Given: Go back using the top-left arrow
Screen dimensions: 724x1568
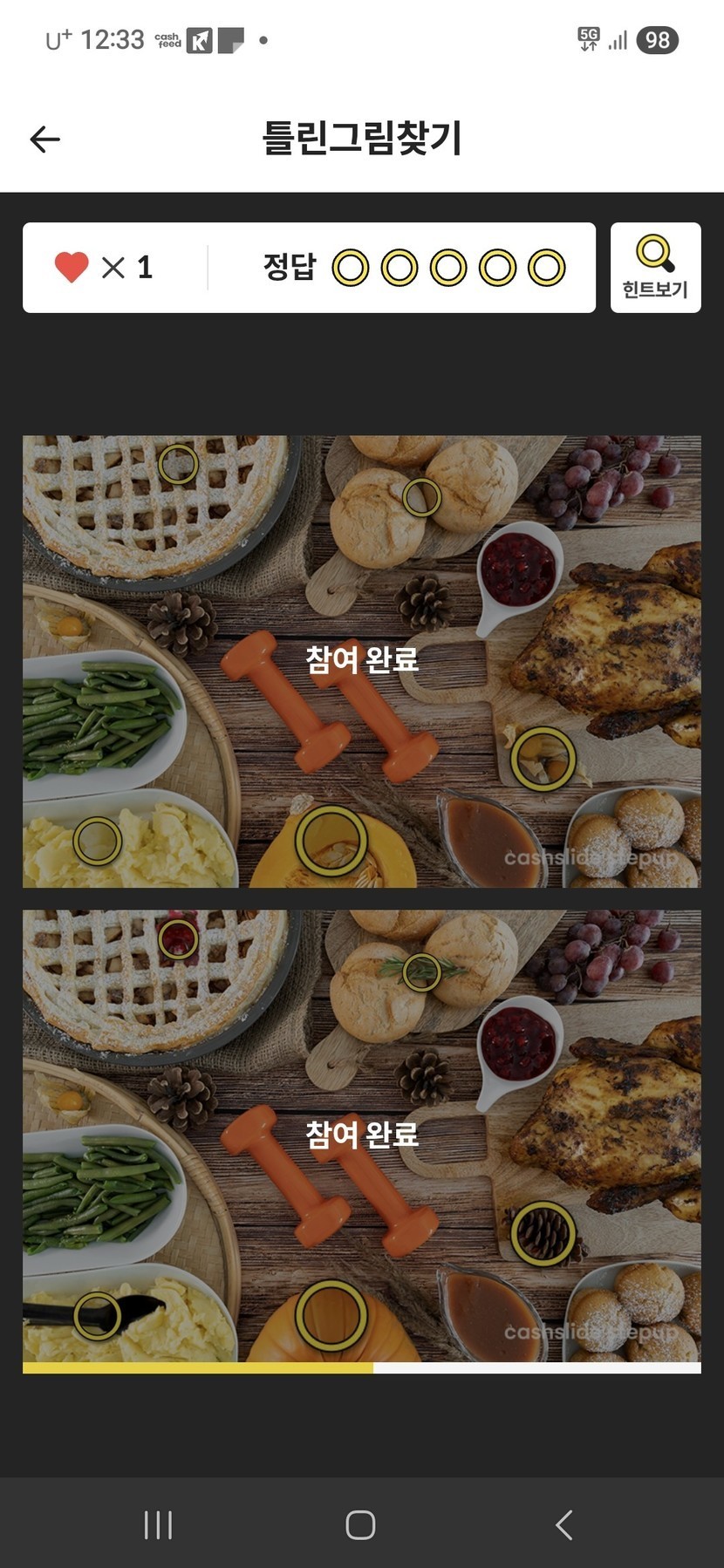Looking at the screenshot, I should (44, 139).
